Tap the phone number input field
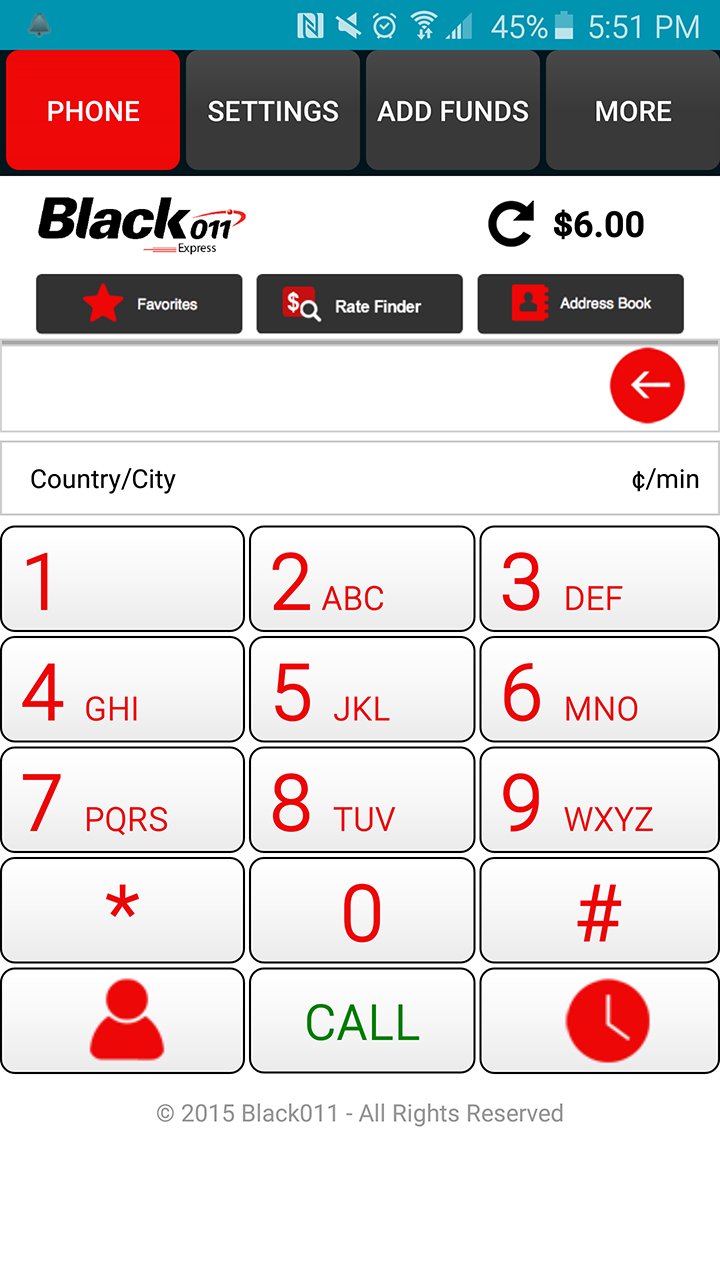This screenshot has width=720, height=1280. [x=300, y=385]
